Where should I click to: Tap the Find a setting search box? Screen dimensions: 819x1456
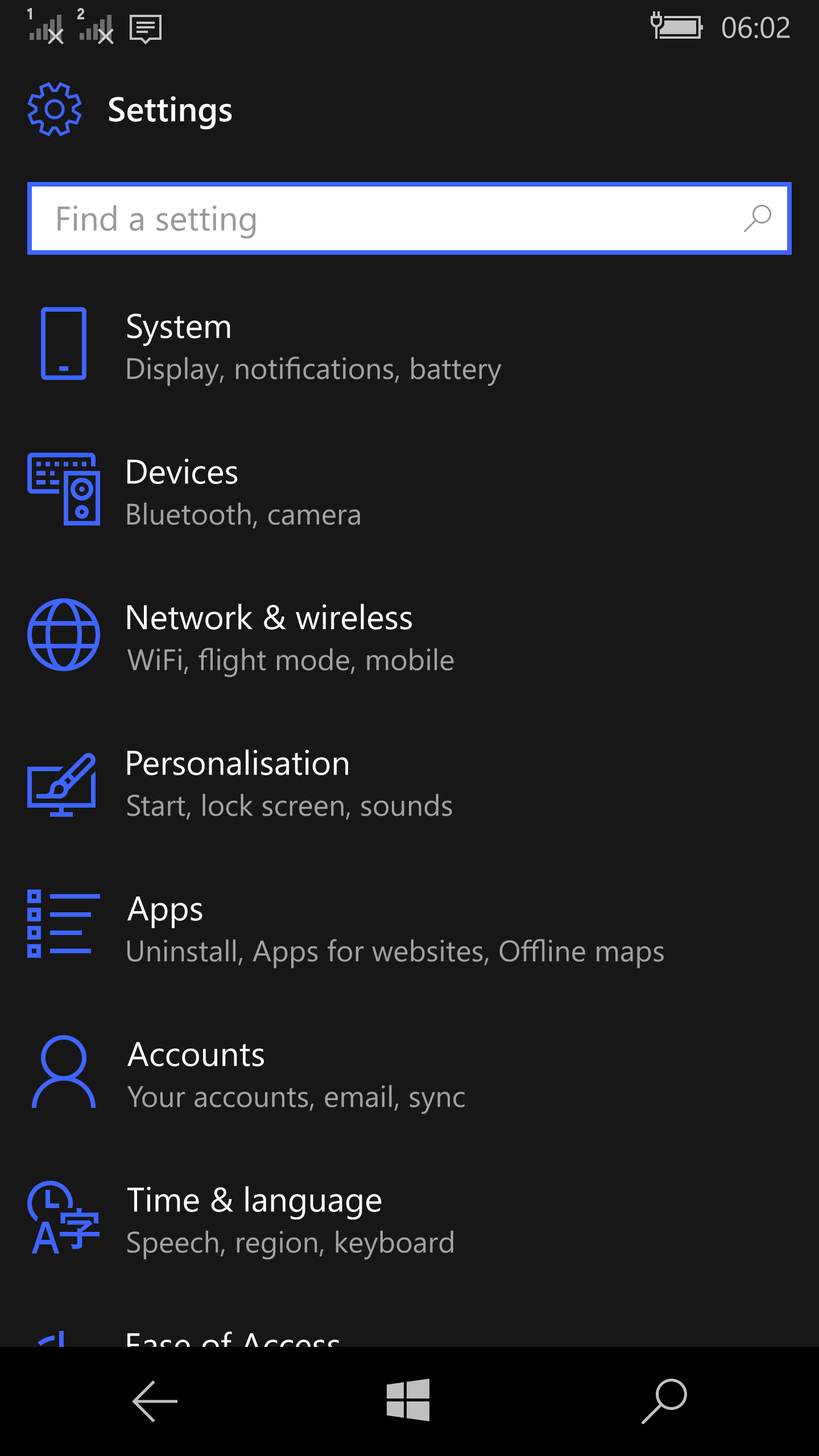(x=409, y=218)
